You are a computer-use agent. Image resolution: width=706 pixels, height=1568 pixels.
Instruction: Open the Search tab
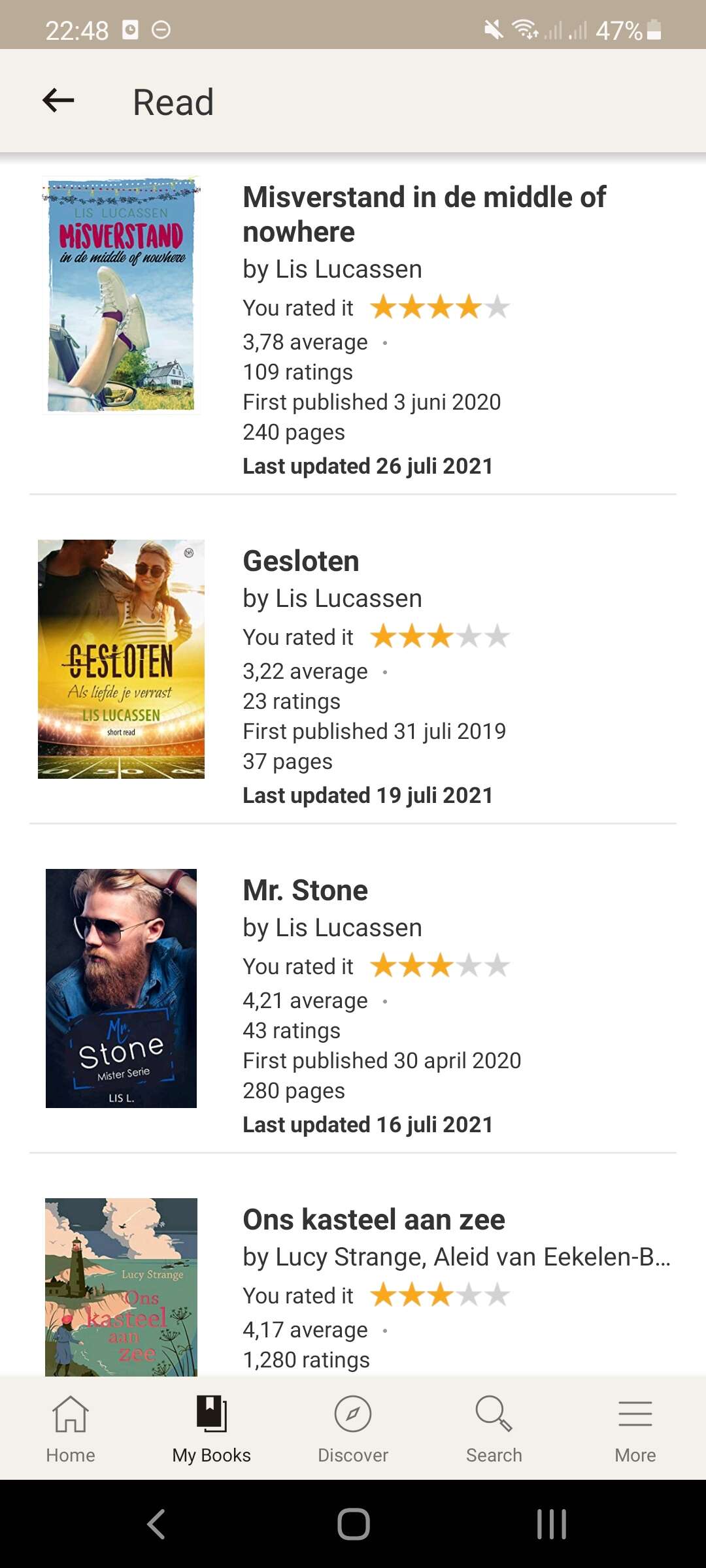tap(494, 1429)
